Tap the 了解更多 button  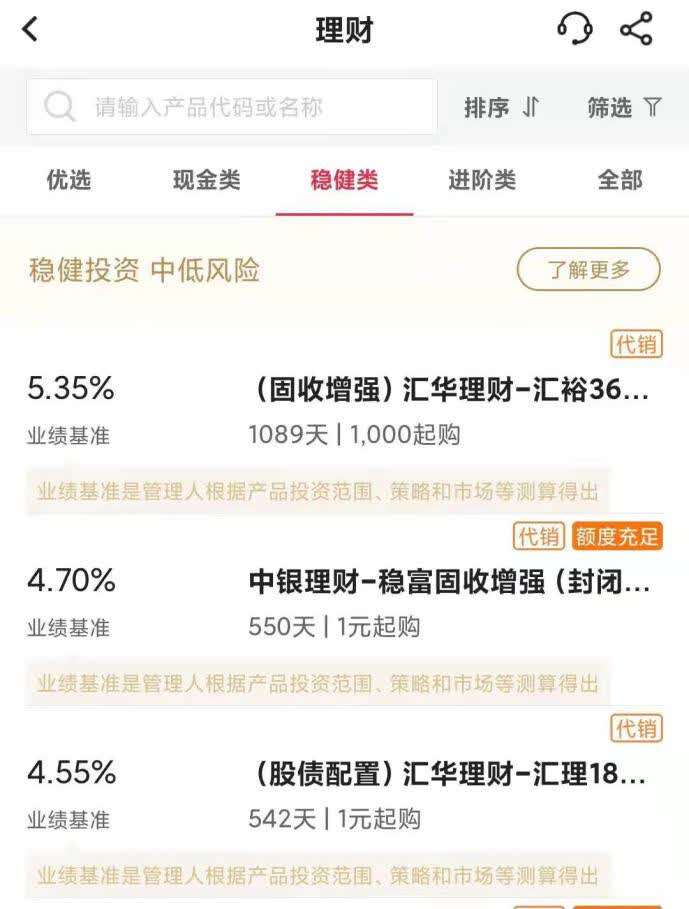point(588,269)
